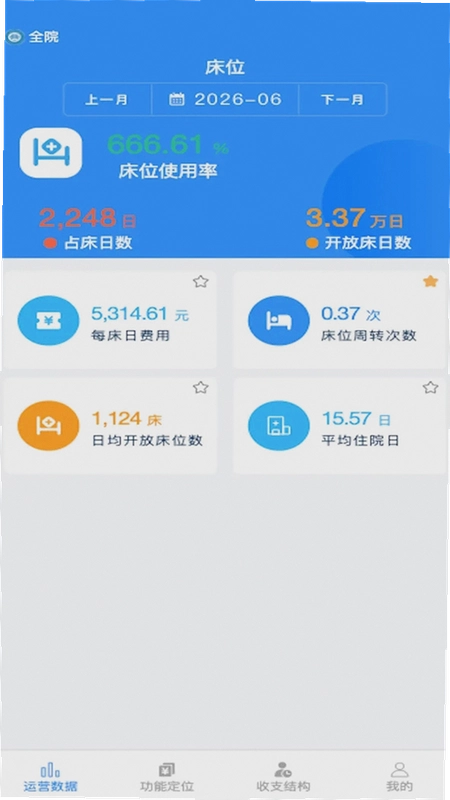
Task: Star the 日均开放床位数 card
Action: click(x=201, y=388)
